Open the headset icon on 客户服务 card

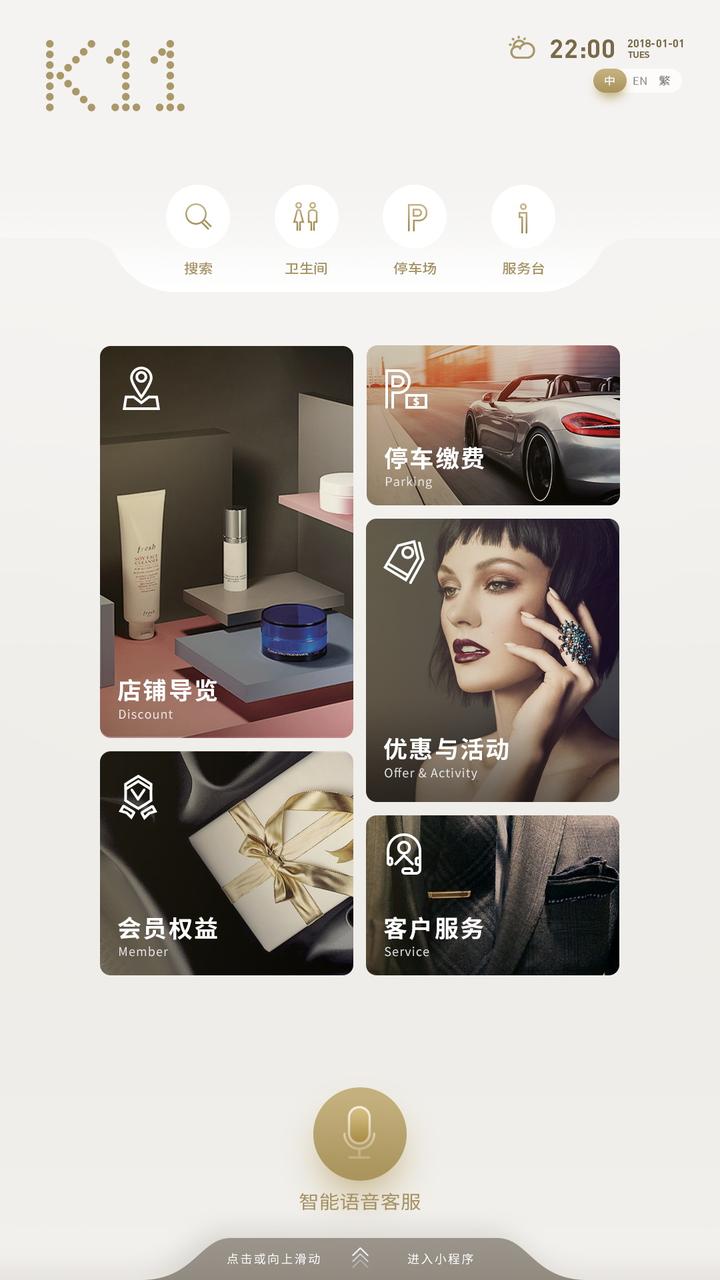[x=404, y=855]
